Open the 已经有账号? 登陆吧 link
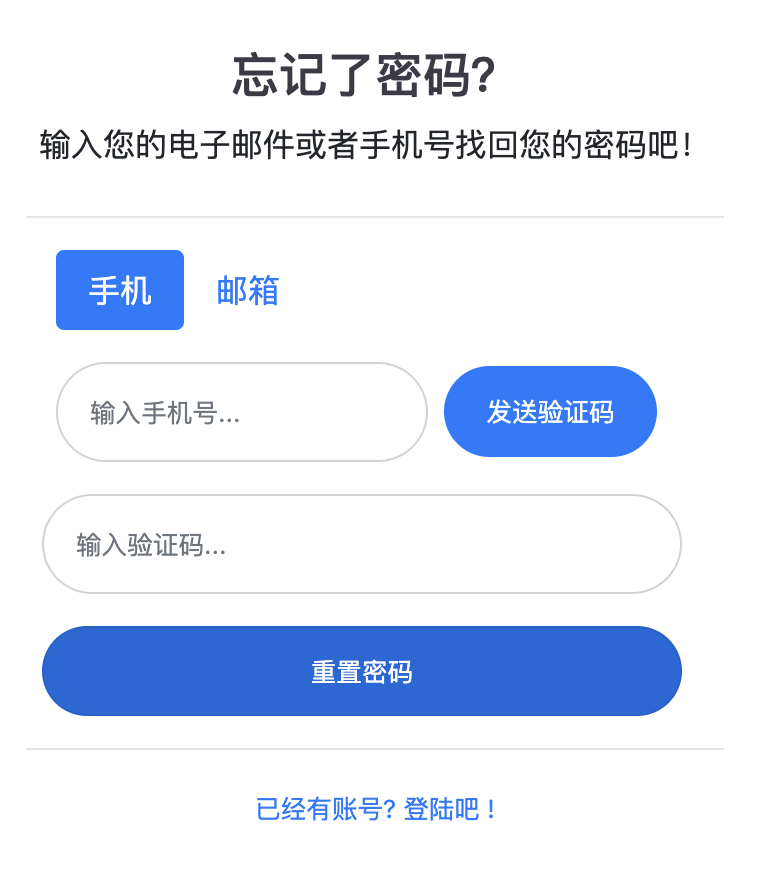The height and width of the screenshot is (884, 772). [376, 809]
